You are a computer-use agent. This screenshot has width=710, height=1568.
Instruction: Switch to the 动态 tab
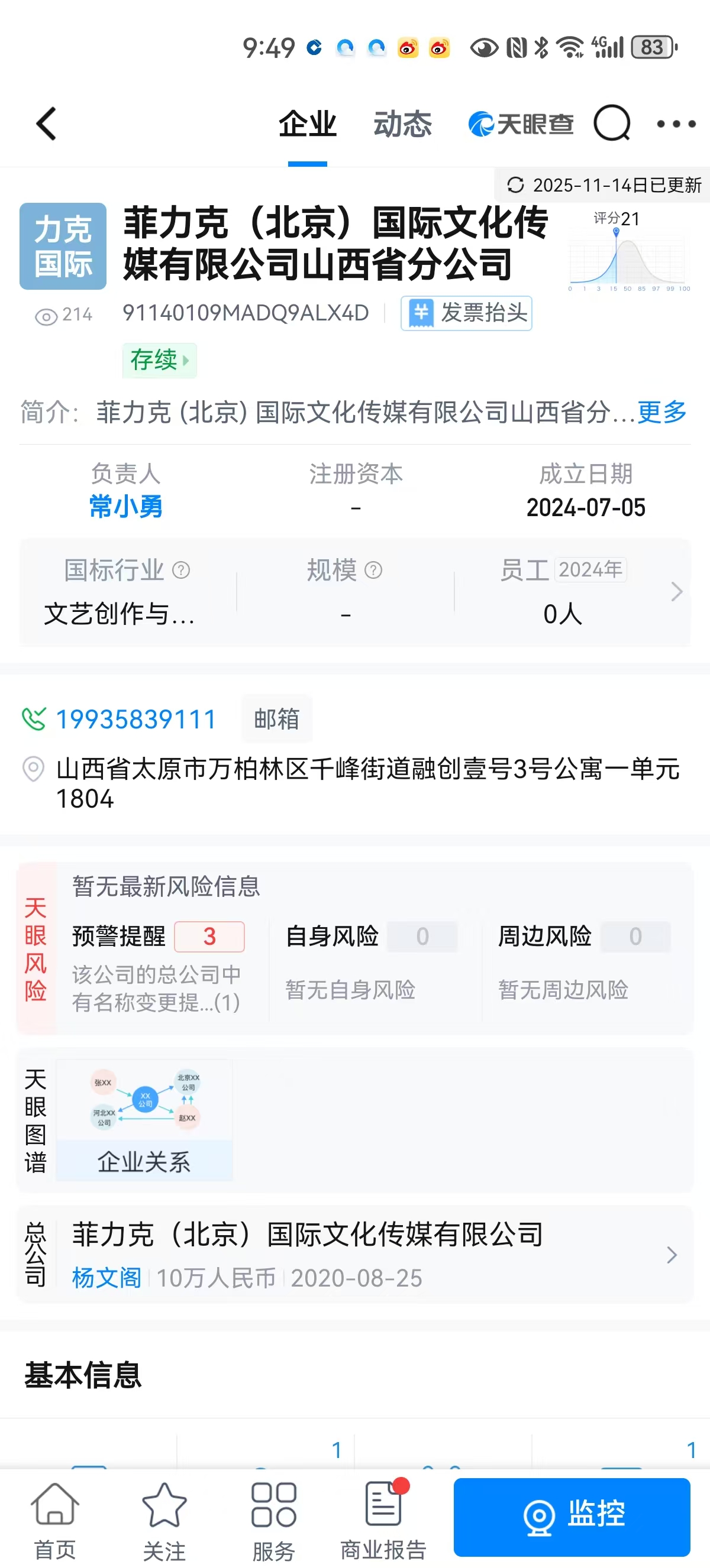click(x=402, y=124)
